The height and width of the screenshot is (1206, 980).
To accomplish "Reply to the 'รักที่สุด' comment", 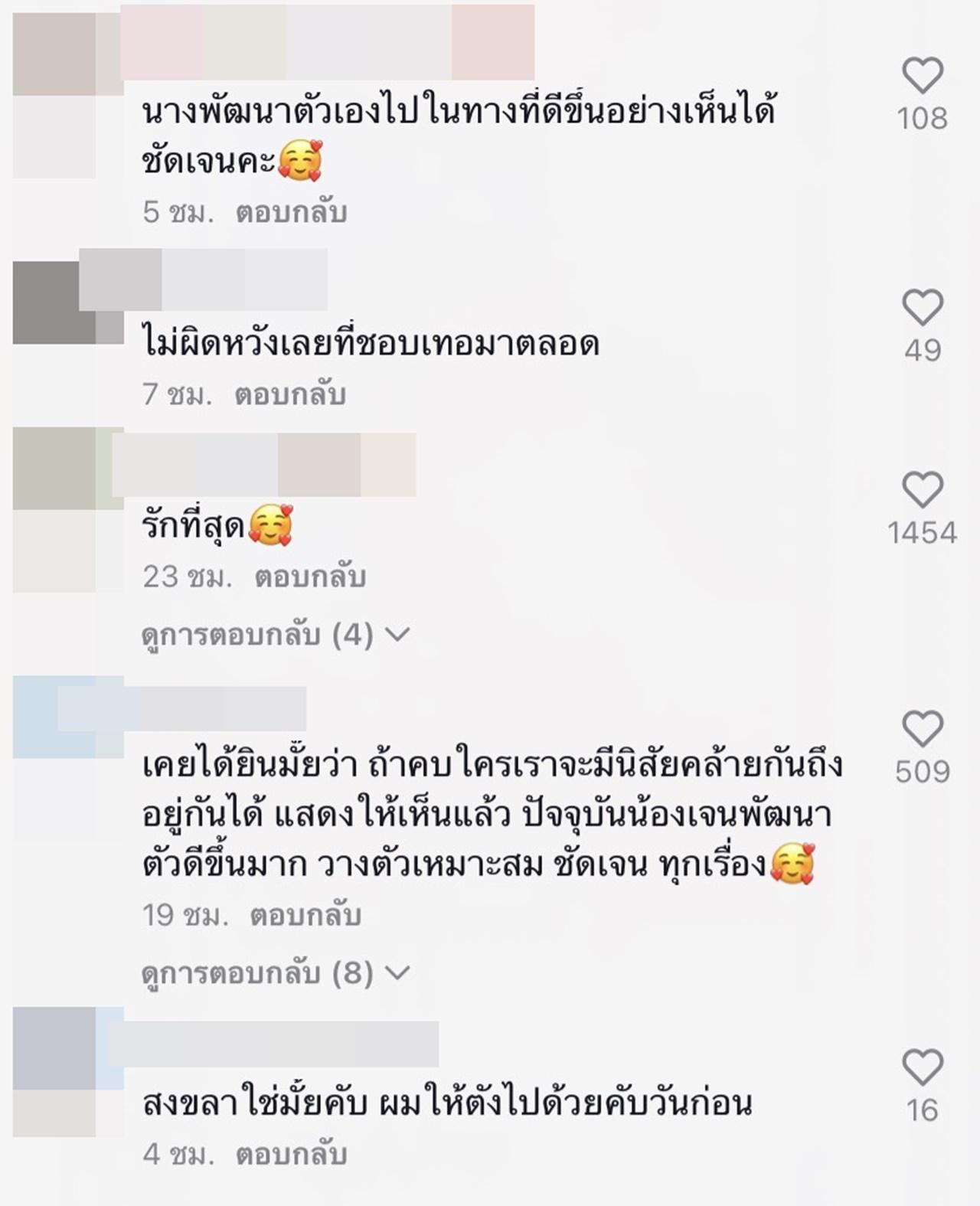I will coord(310,577).
